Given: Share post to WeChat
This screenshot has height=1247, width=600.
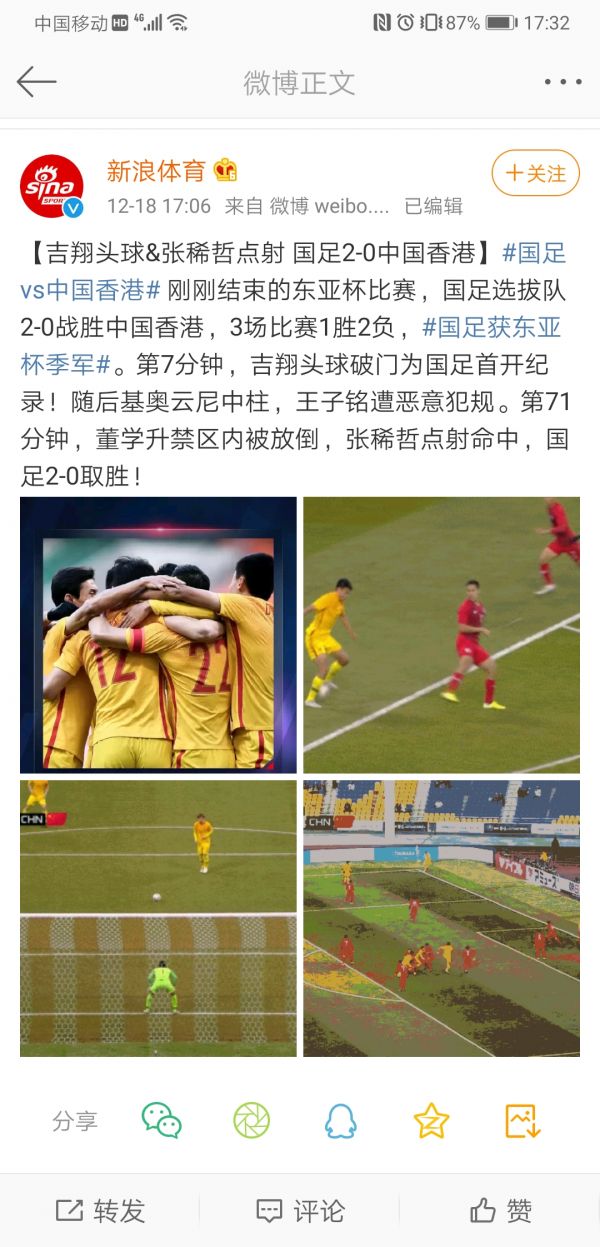Looking at the screenshot, I should click(x=162, y=1120).
